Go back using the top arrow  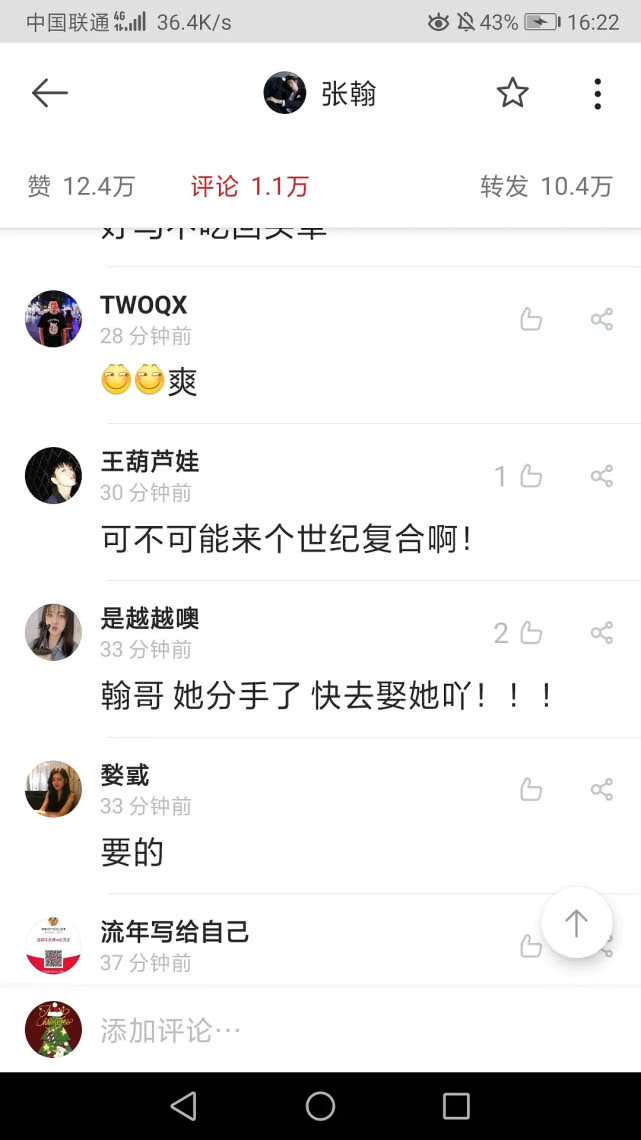click(49, 94)
